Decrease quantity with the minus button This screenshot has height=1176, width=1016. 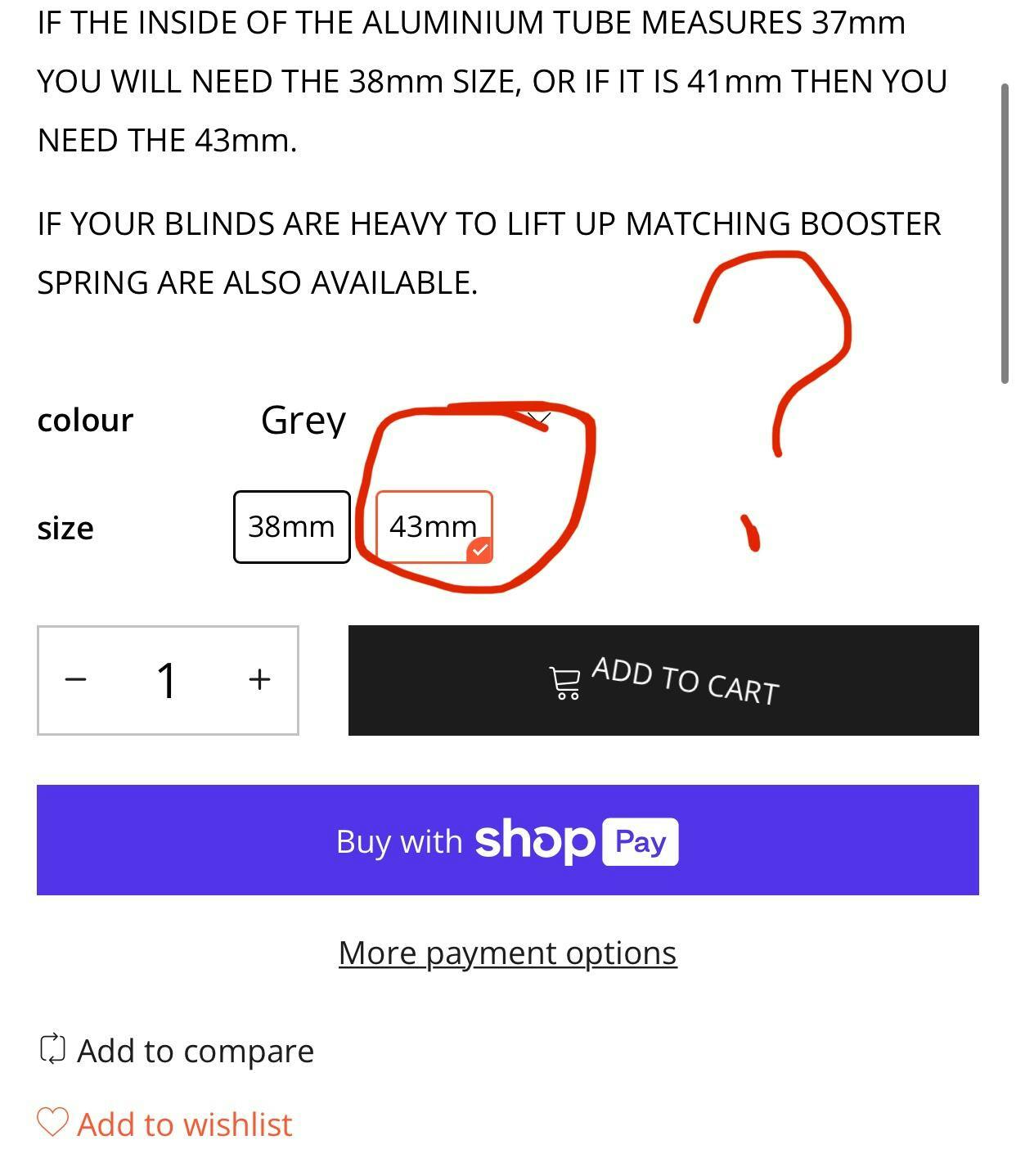click(x=76, y=679)
